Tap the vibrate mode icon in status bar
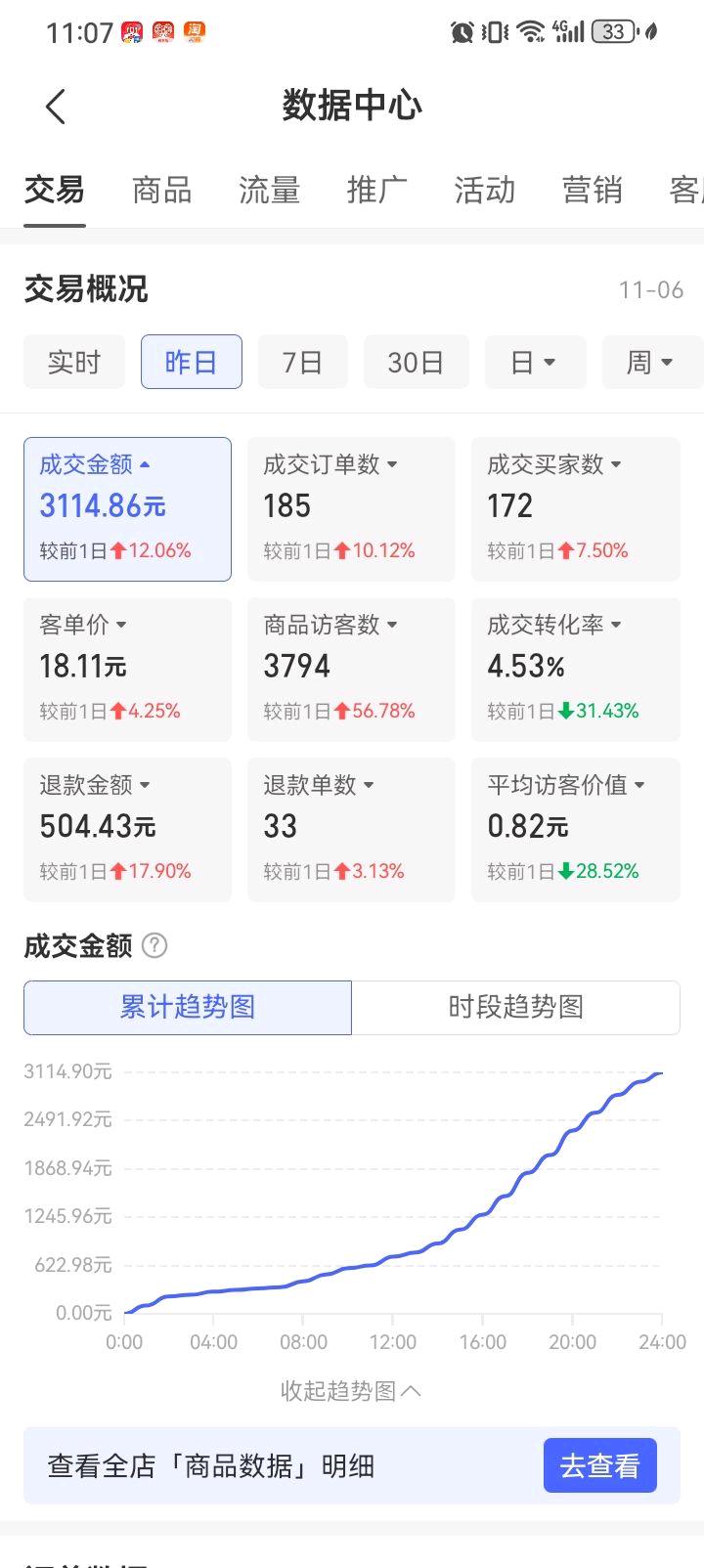This screenshot has height=1568, width=704. (494, 32)
